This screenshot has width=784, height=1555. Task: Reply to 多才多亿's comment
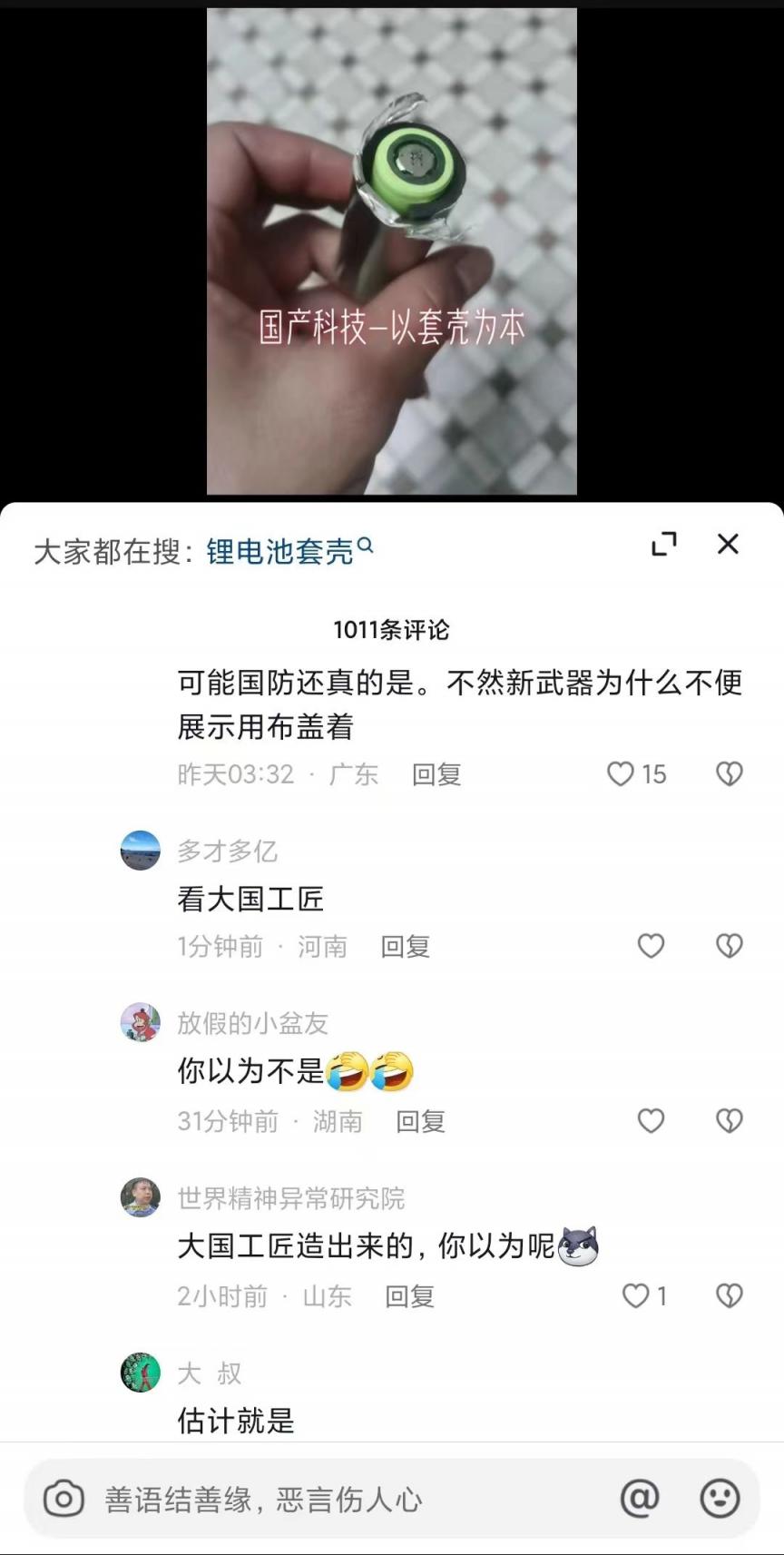point(405,947)
